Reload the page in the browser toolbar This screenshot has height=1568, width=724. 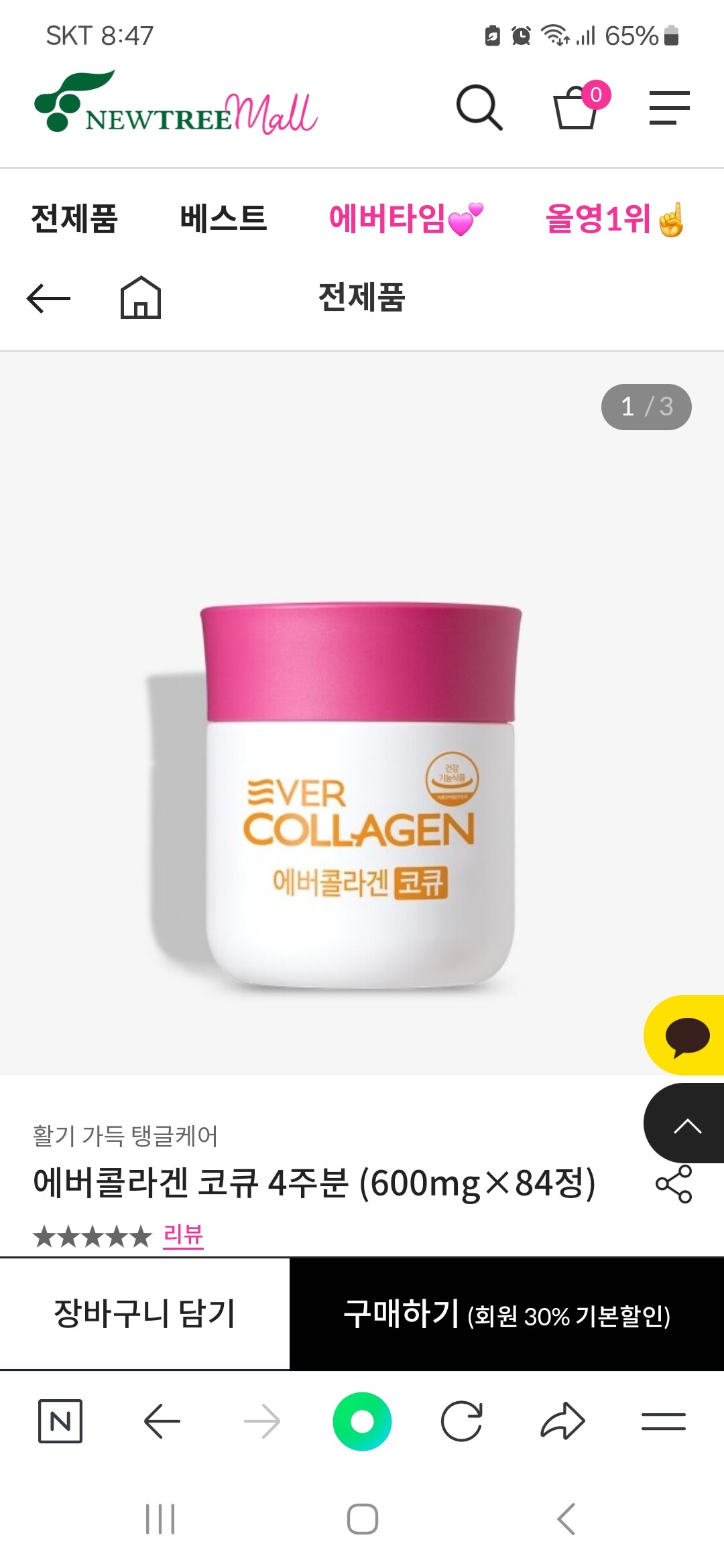click(462, 1421)
